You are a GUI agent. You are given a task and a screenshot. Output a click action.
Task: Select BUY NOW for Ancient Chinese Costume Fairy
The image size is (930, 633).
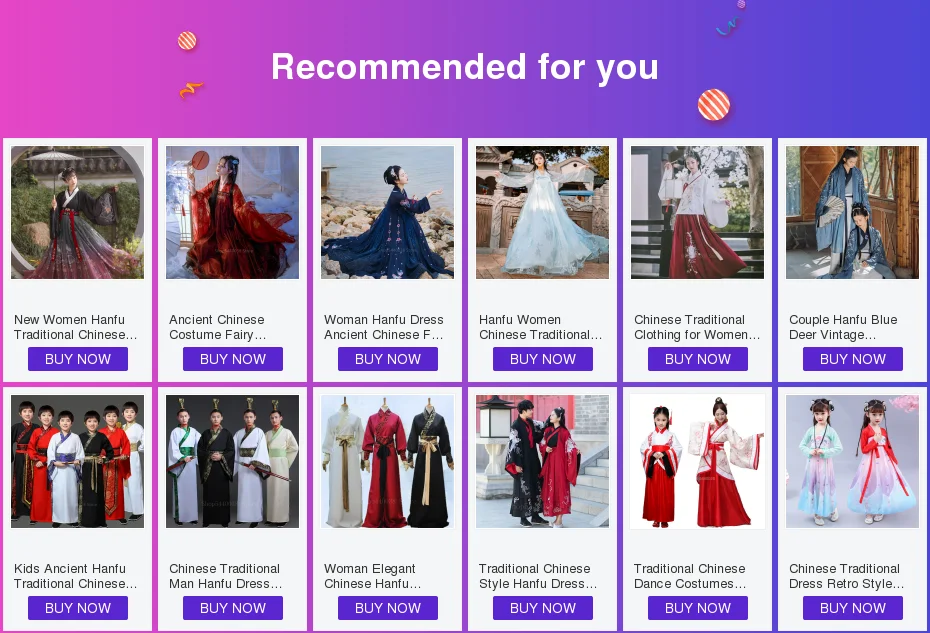233,359
